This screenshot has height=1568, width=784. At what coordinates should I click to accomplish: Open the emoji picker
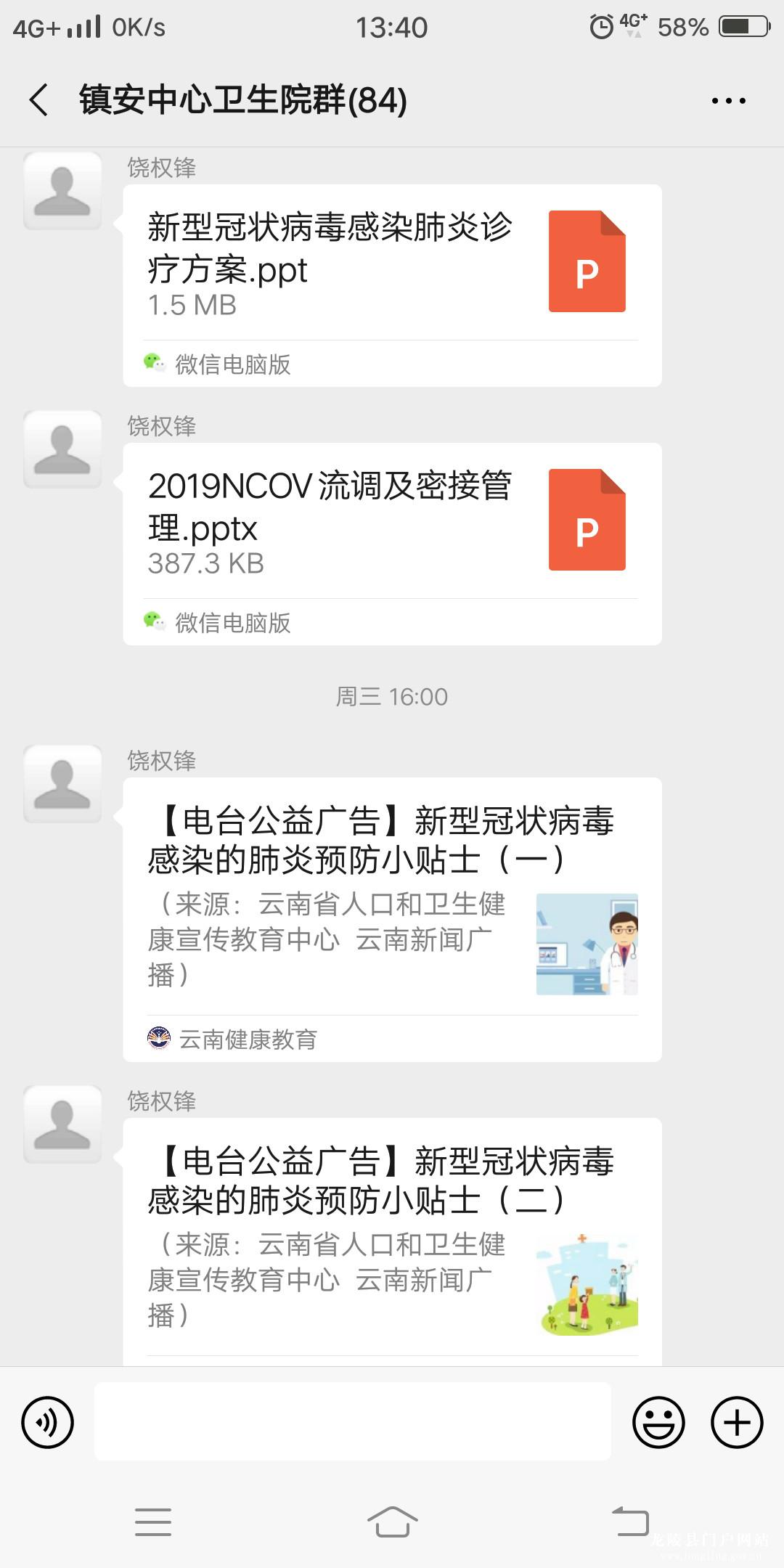[x=658, y=1422]
